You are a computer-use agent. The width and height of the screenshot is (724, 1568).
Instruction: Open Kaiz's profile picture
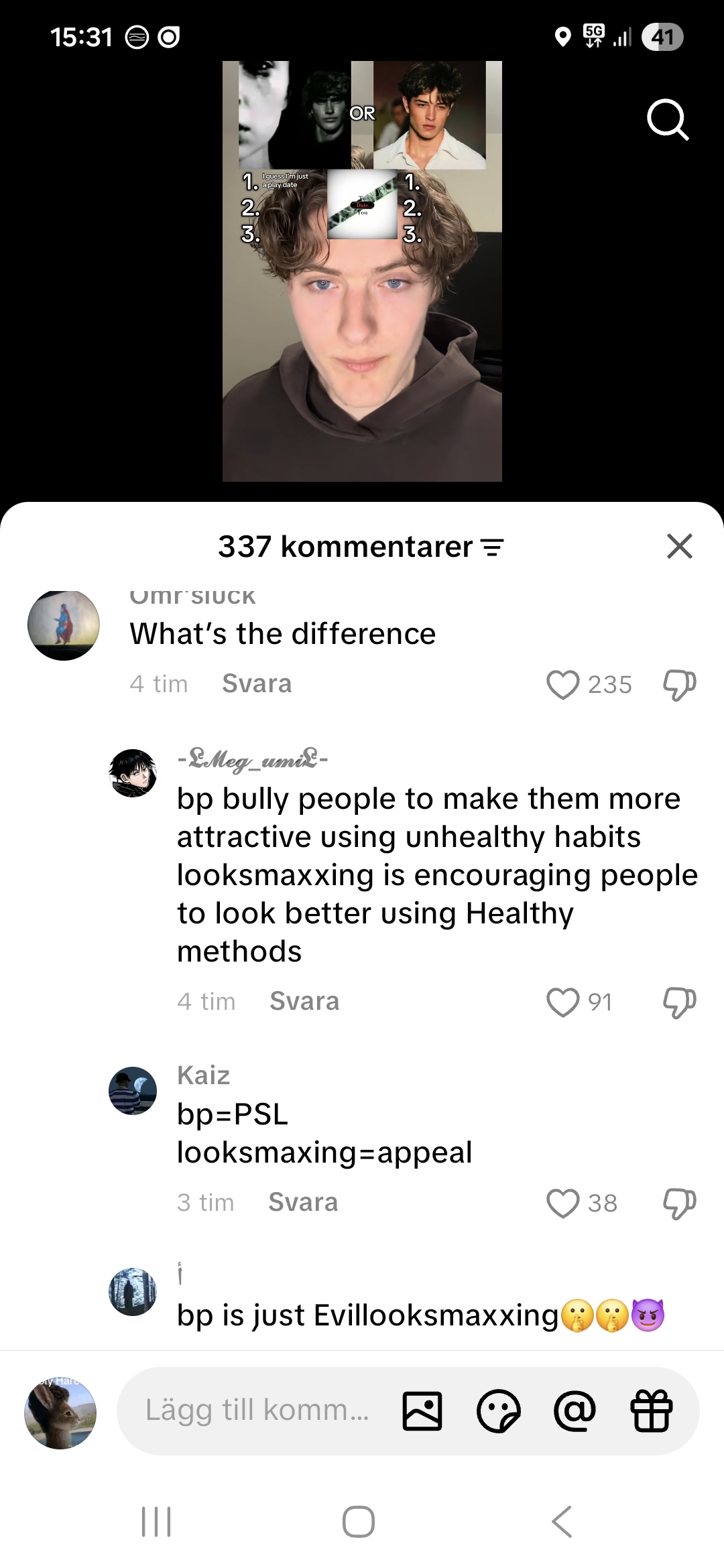[133, 1091]
